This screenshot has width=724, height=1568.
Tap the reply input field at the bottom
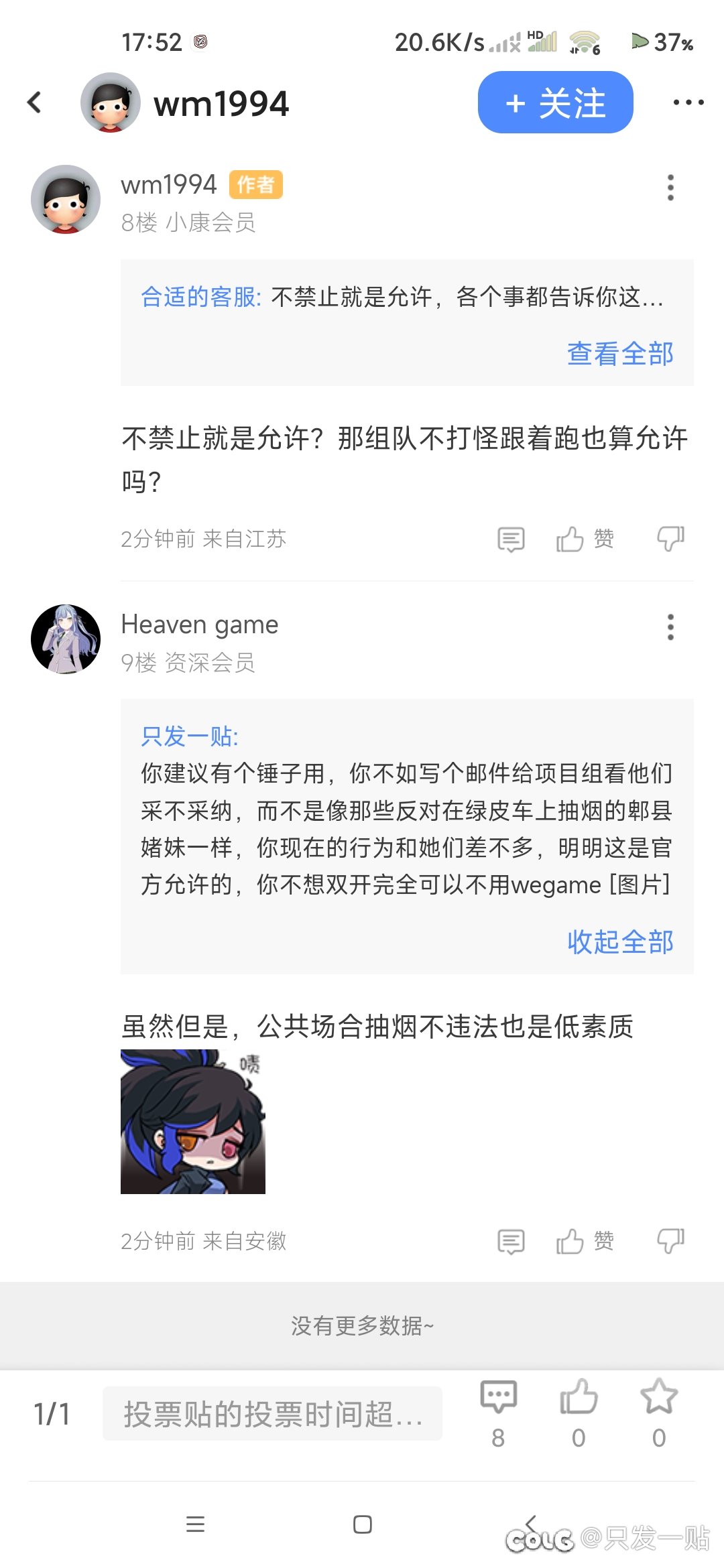[272, 1414]
